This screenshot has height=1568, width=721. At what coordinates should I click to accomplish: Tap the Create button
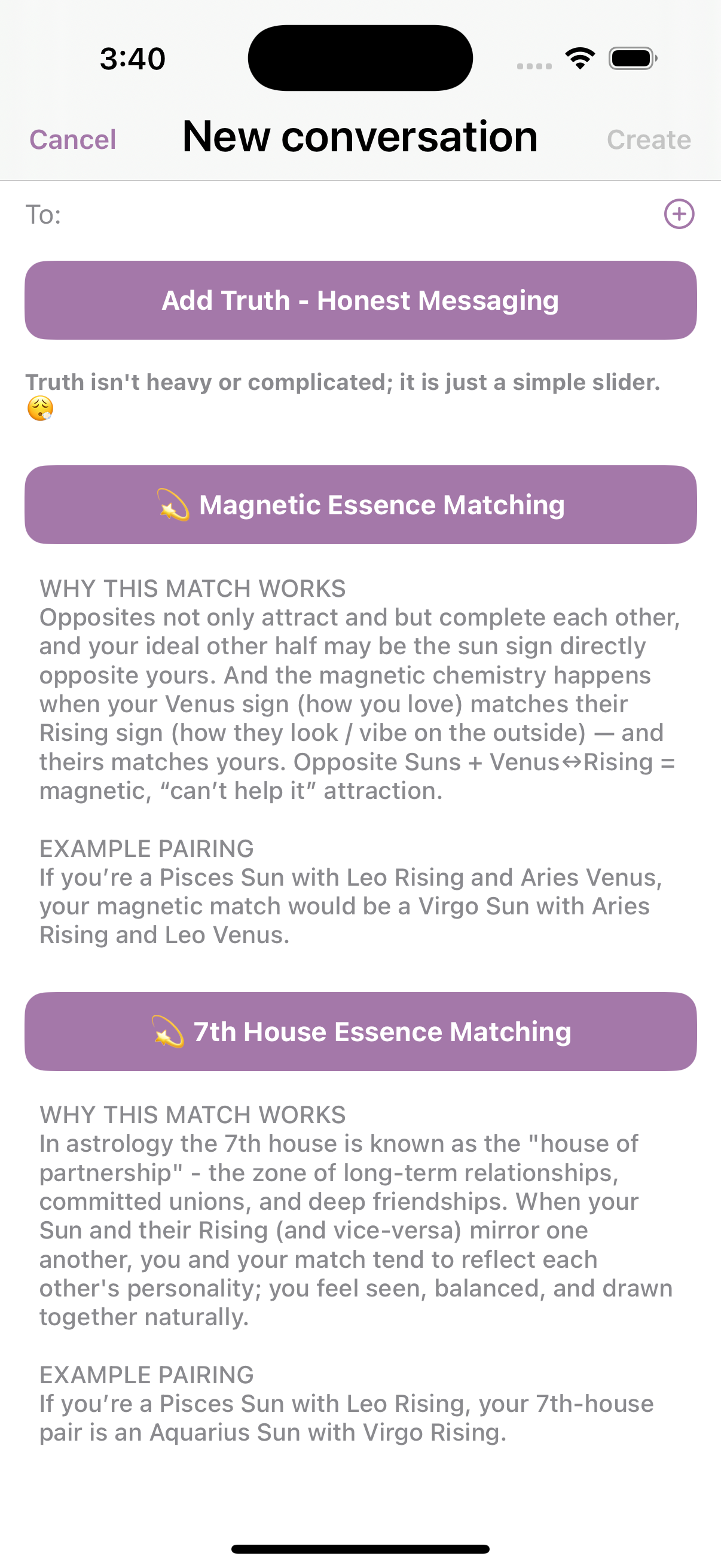tap(648, 140)
